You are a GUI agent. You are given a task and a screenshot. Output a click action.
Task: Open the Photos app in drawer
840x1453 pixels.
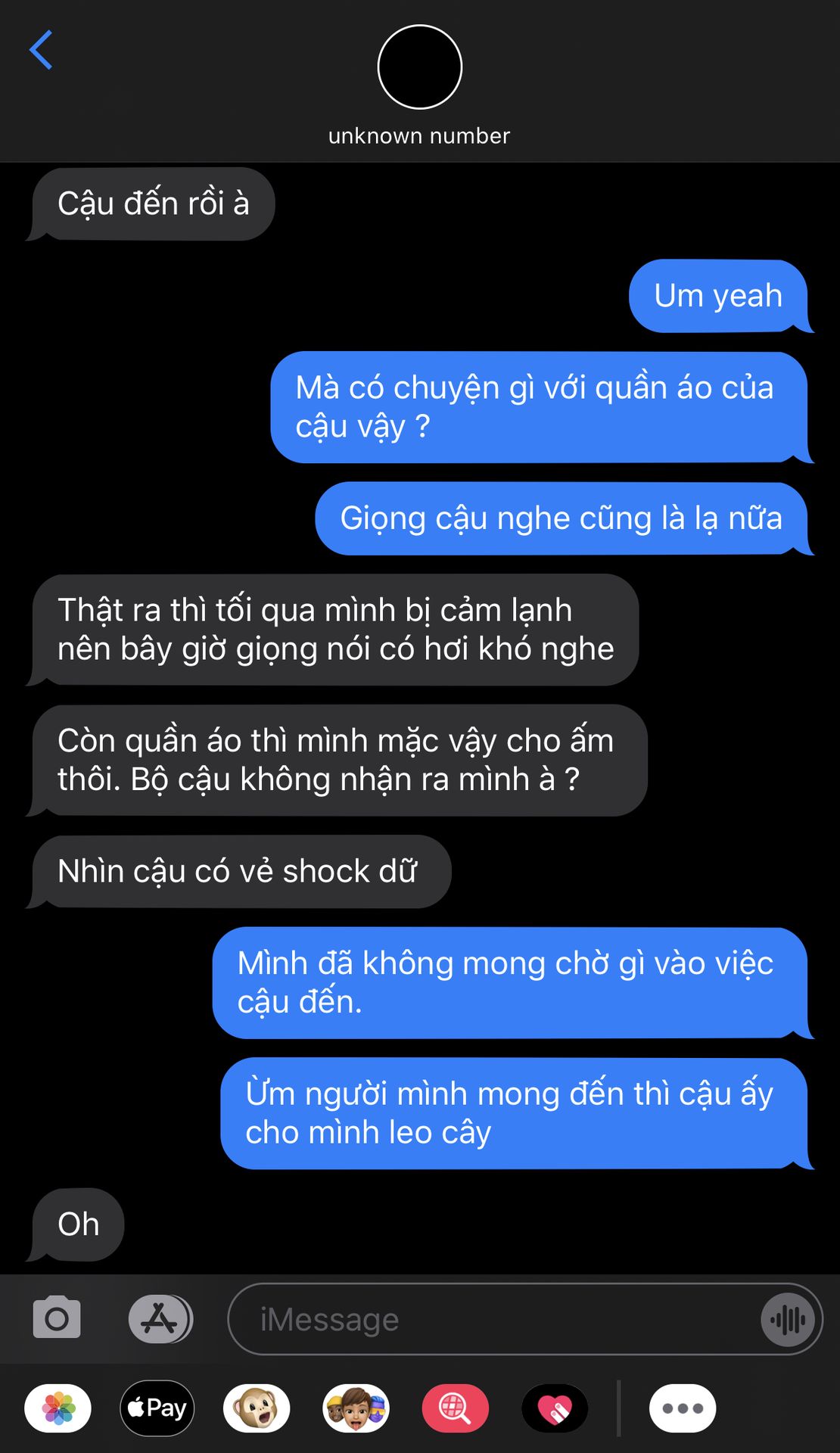[x=58, y=1408]
